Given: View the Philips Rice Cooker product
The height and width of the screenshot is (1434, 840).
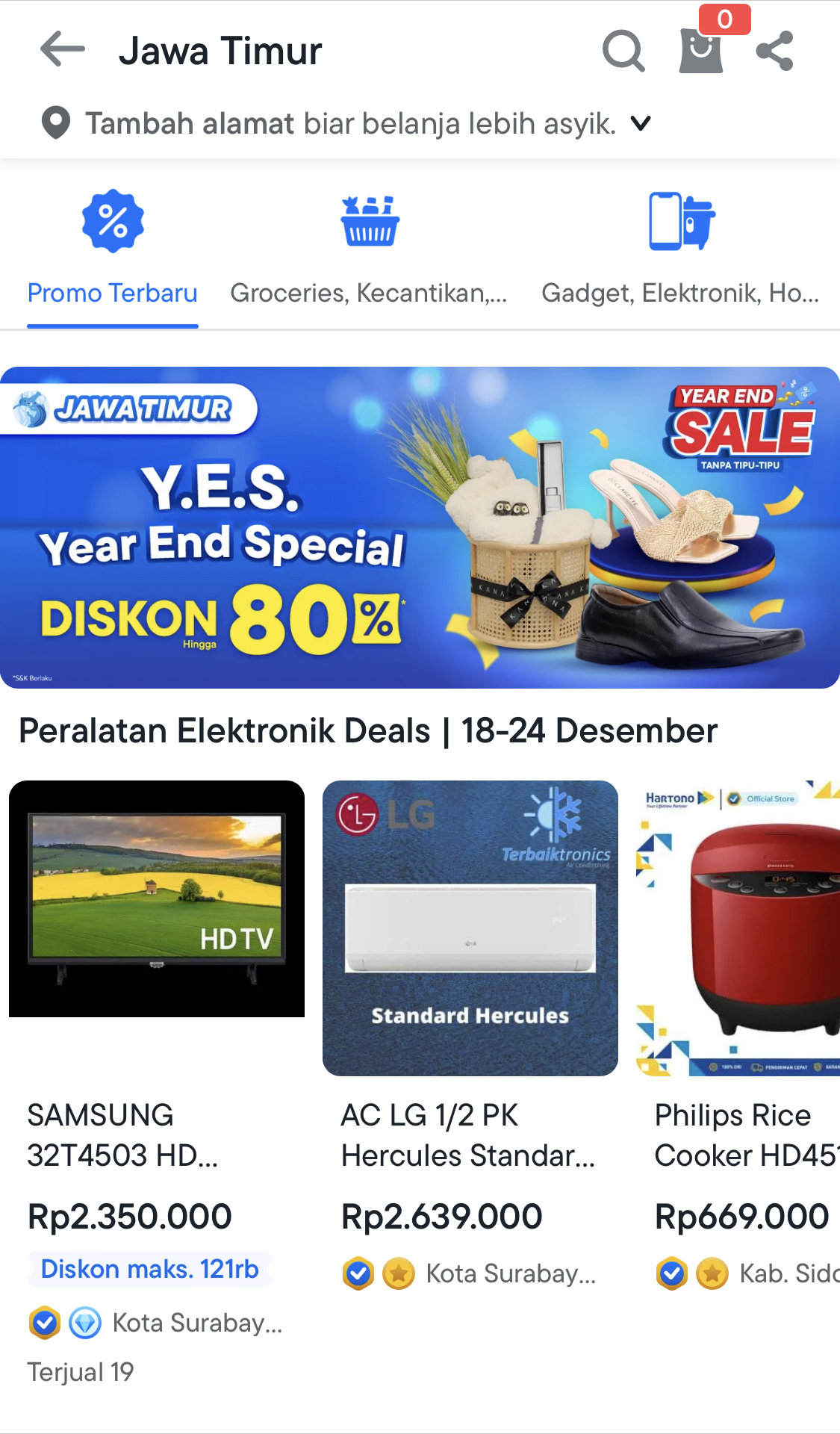Looking at the screenshot, I should tap(739, 971).
